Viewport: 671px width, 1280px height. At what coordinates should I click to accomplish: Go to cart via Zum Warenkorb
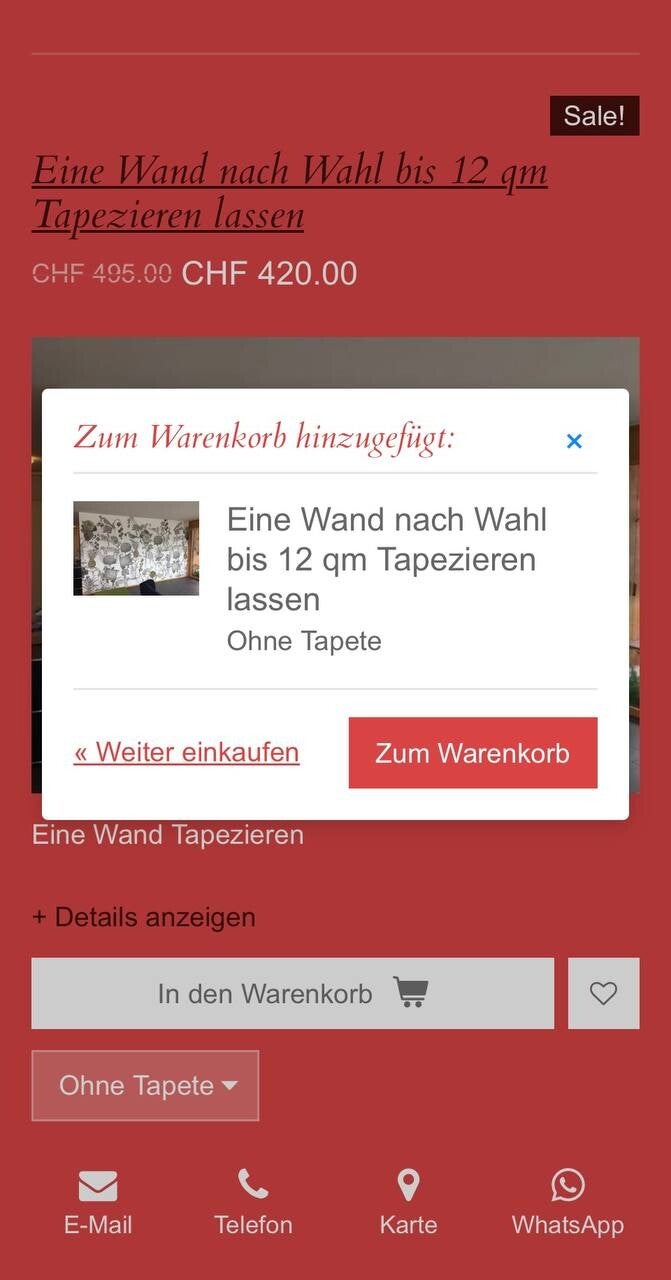[472, 753]
